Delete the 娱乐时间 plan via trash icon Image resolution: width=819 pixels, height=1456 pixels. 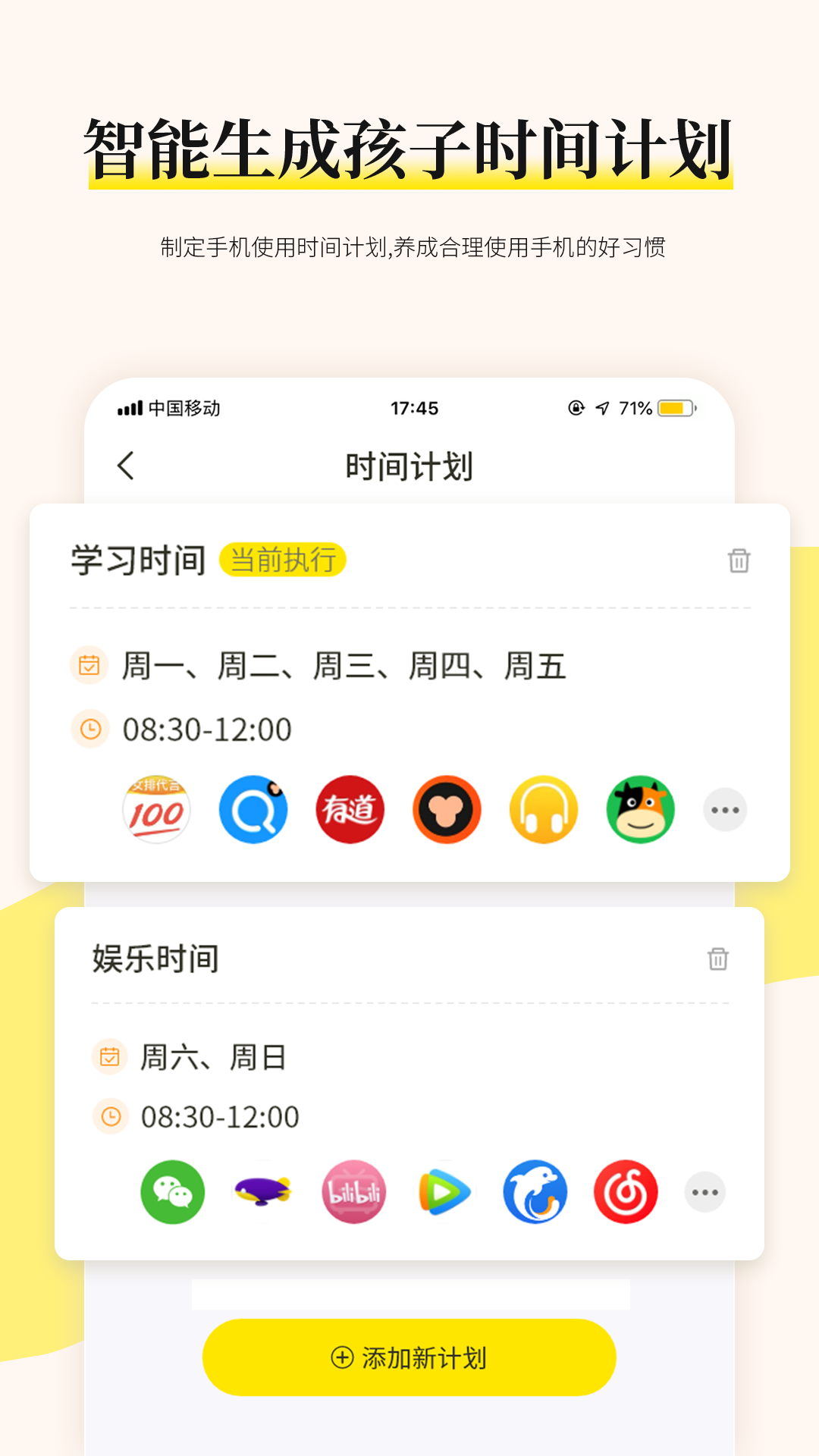pyautogui.click(x=717, y=959)
